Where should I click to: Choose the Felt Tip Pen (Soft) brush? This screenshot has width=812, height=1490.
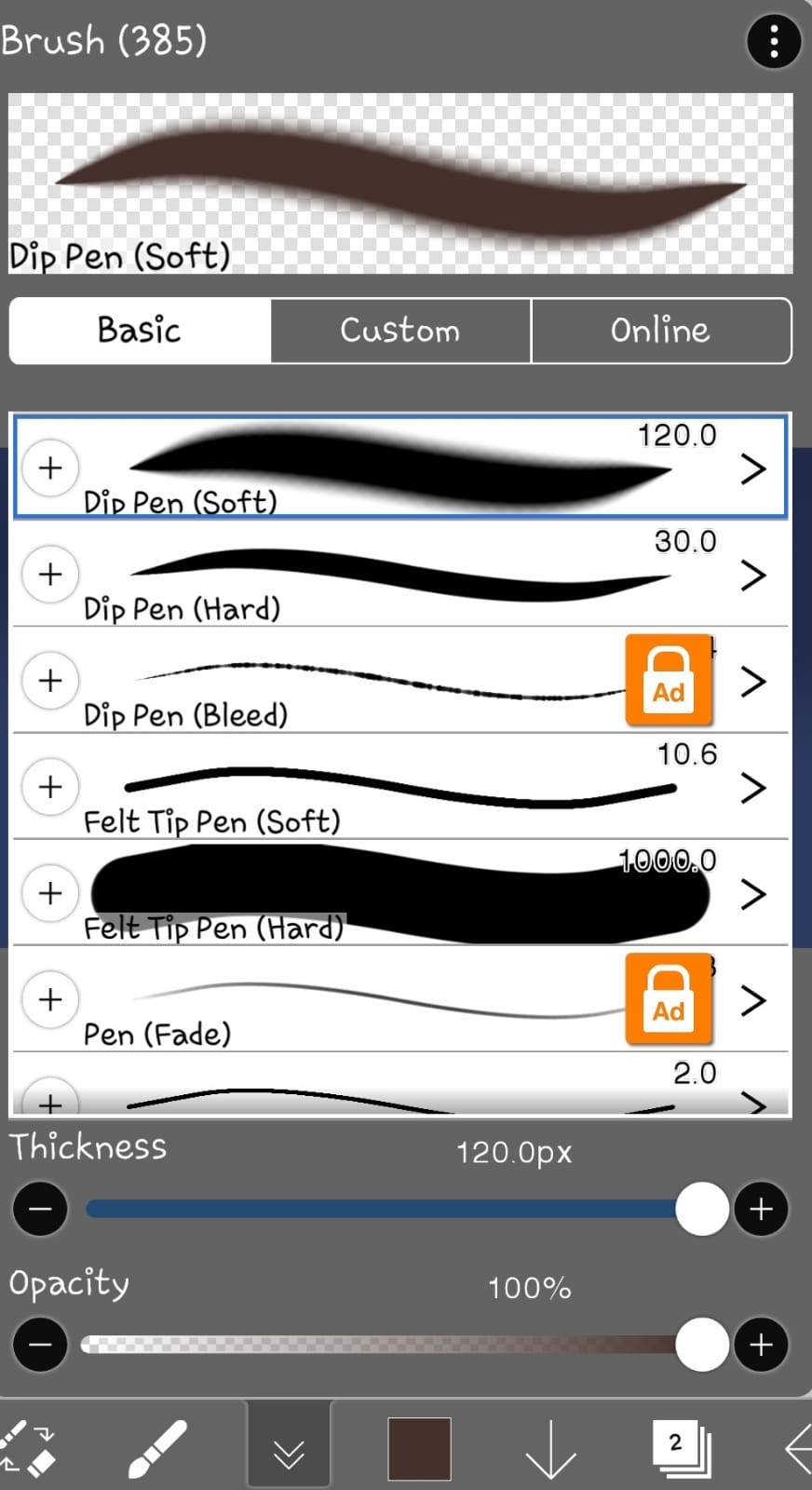400,787
